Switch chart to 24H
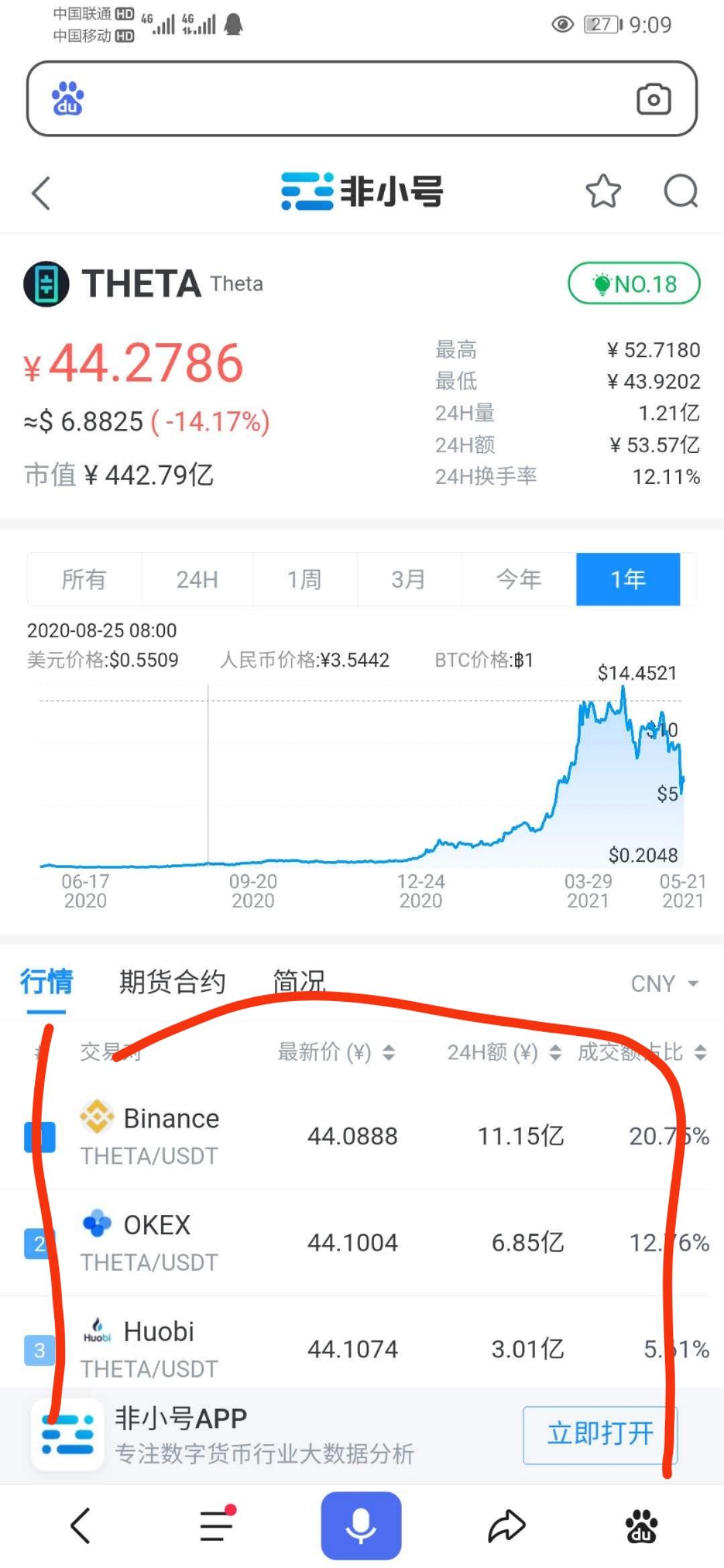 click(197, 579)
